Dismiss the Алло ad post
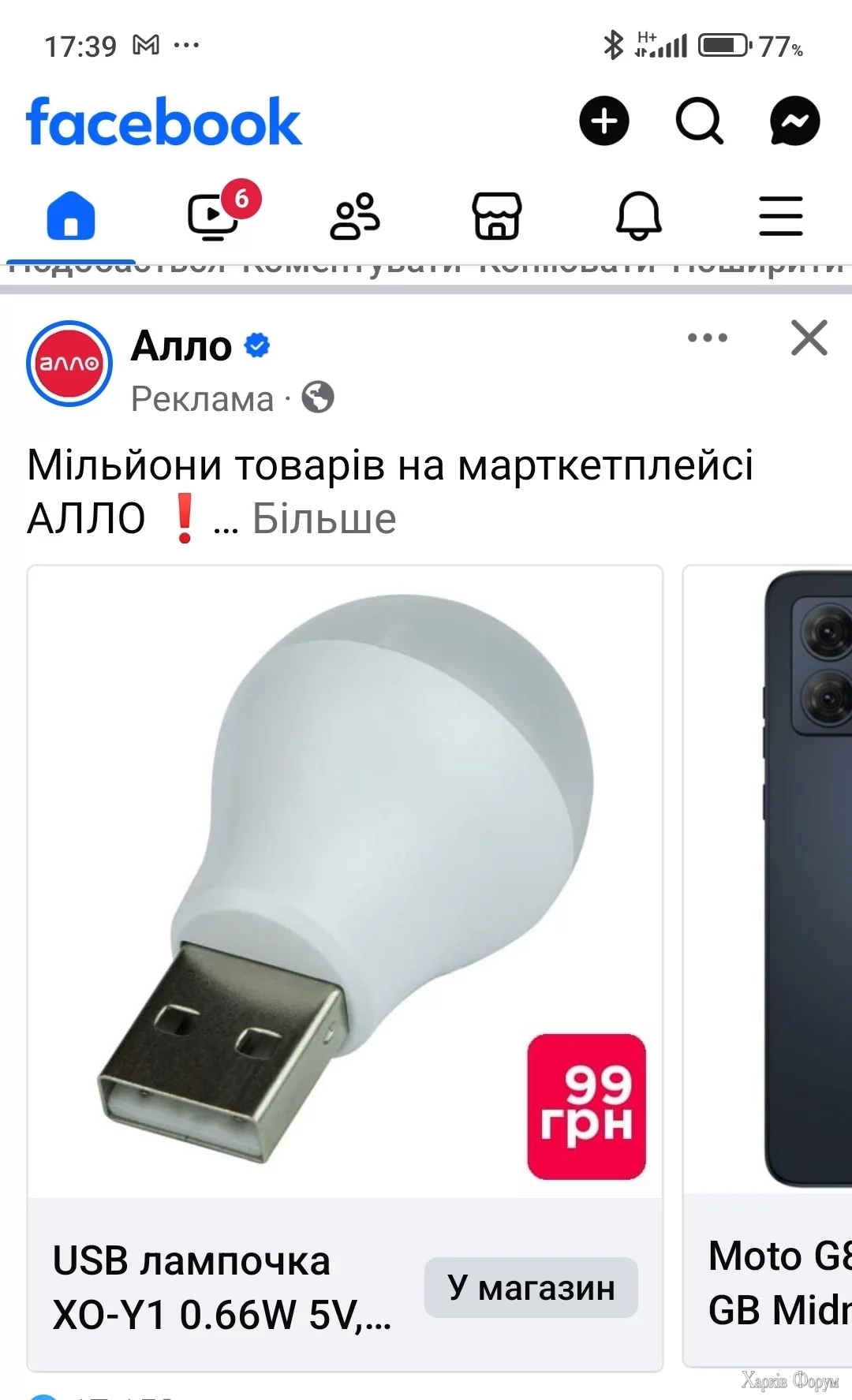 click(x=809, y=338)
